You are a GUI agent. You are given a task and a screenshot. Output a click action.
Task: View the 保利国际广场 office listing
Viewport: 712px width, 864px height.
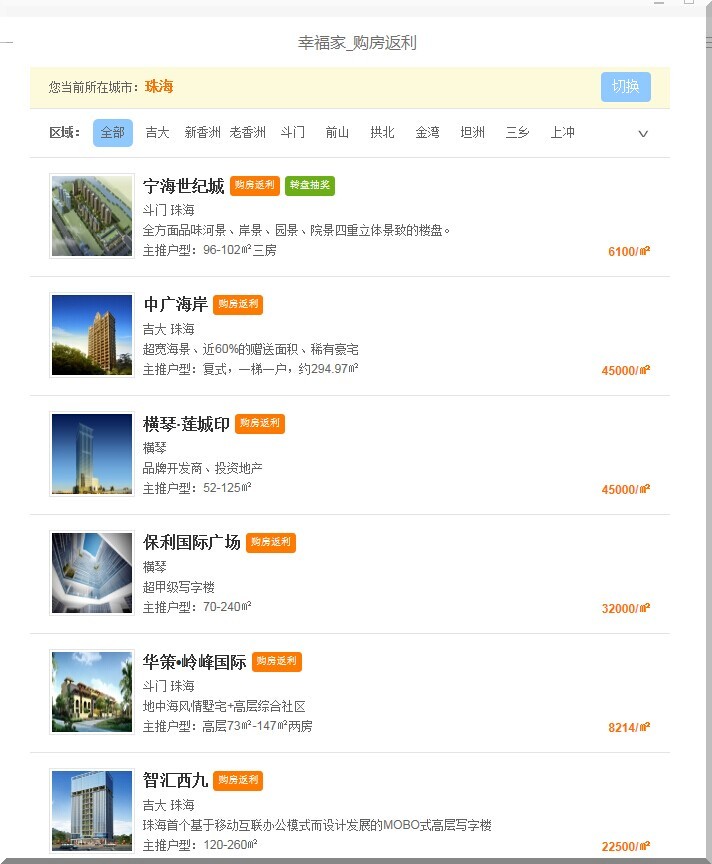point(192,544)
